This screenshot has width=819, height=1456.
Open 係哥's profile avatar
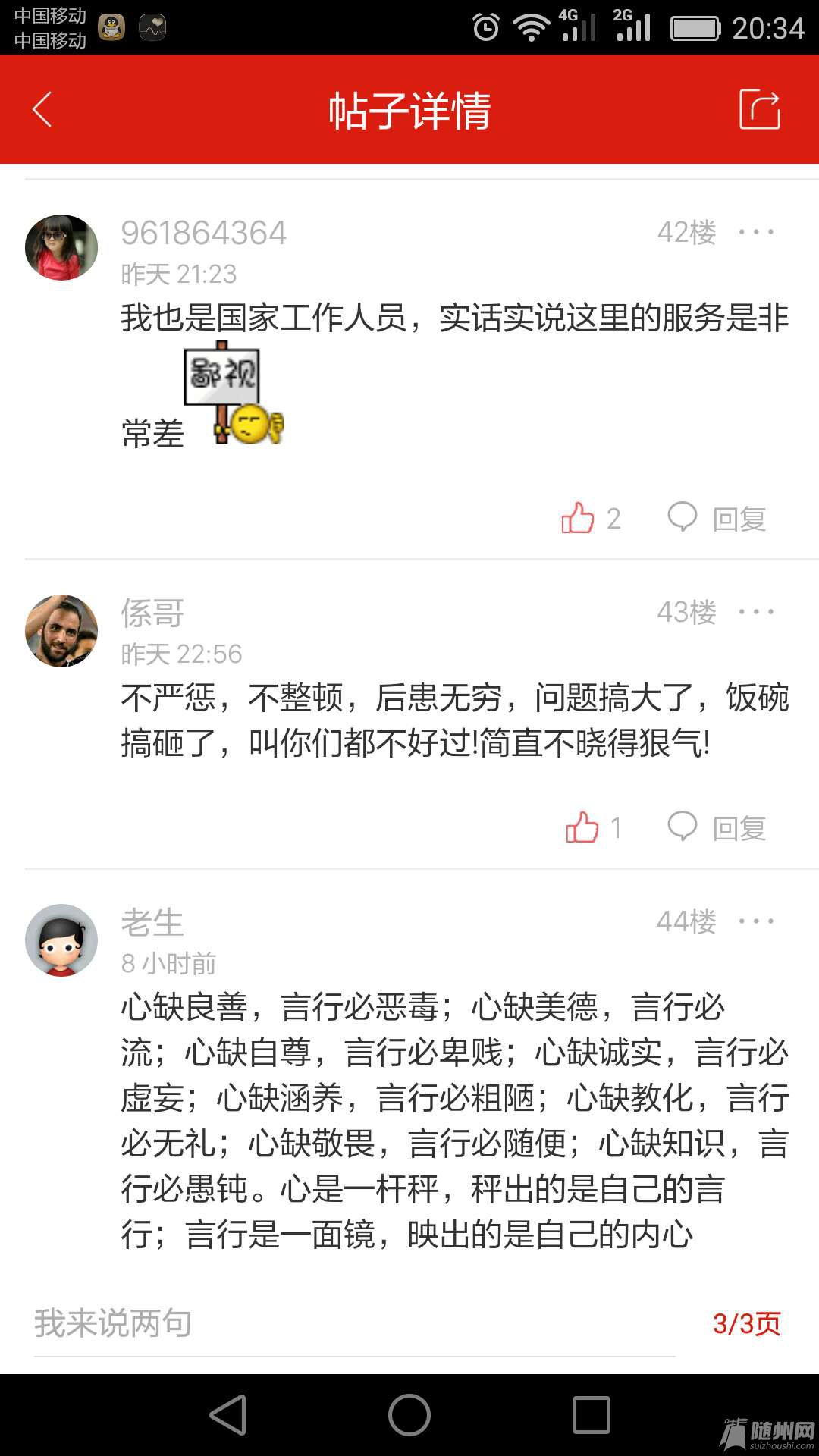(61, 630)
